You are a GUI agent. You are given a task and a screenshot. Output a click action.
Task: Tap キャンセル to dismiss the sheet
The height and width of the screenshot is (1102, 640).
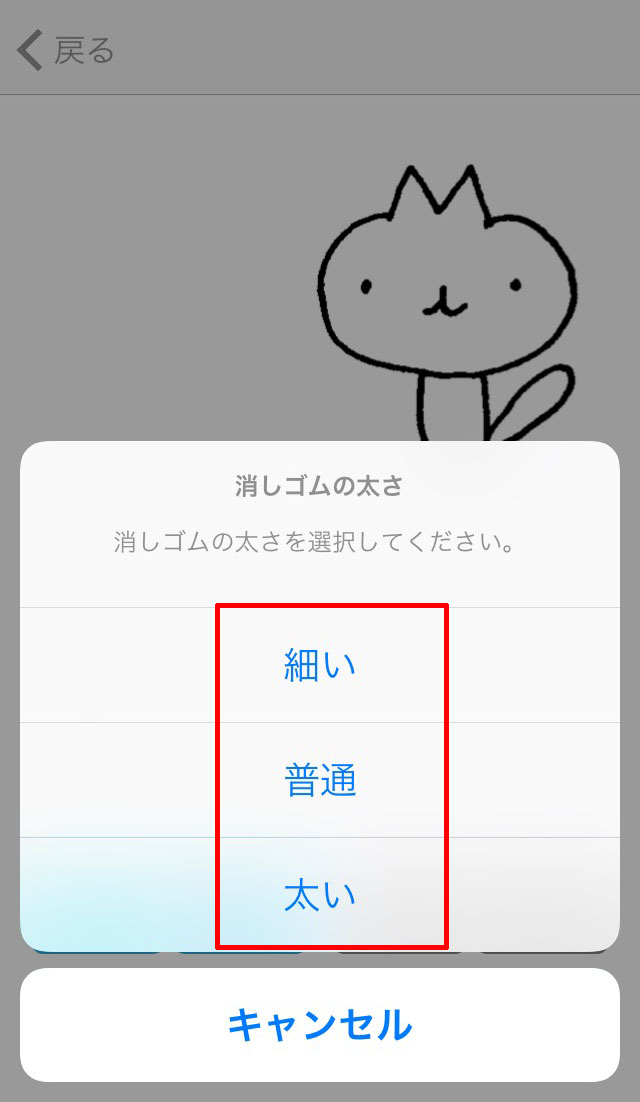[320, 1025]
